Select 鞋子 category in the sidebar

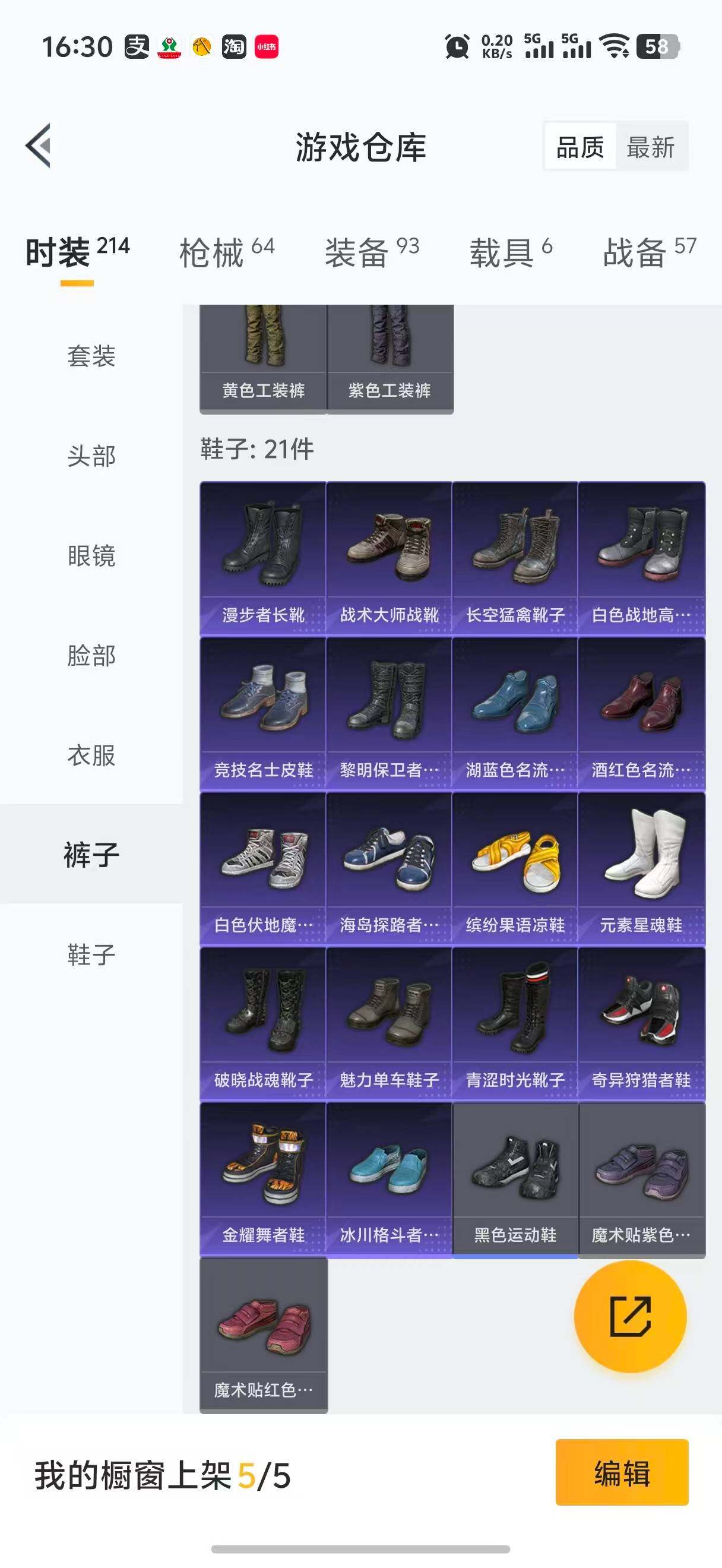[x=90, y=956]
